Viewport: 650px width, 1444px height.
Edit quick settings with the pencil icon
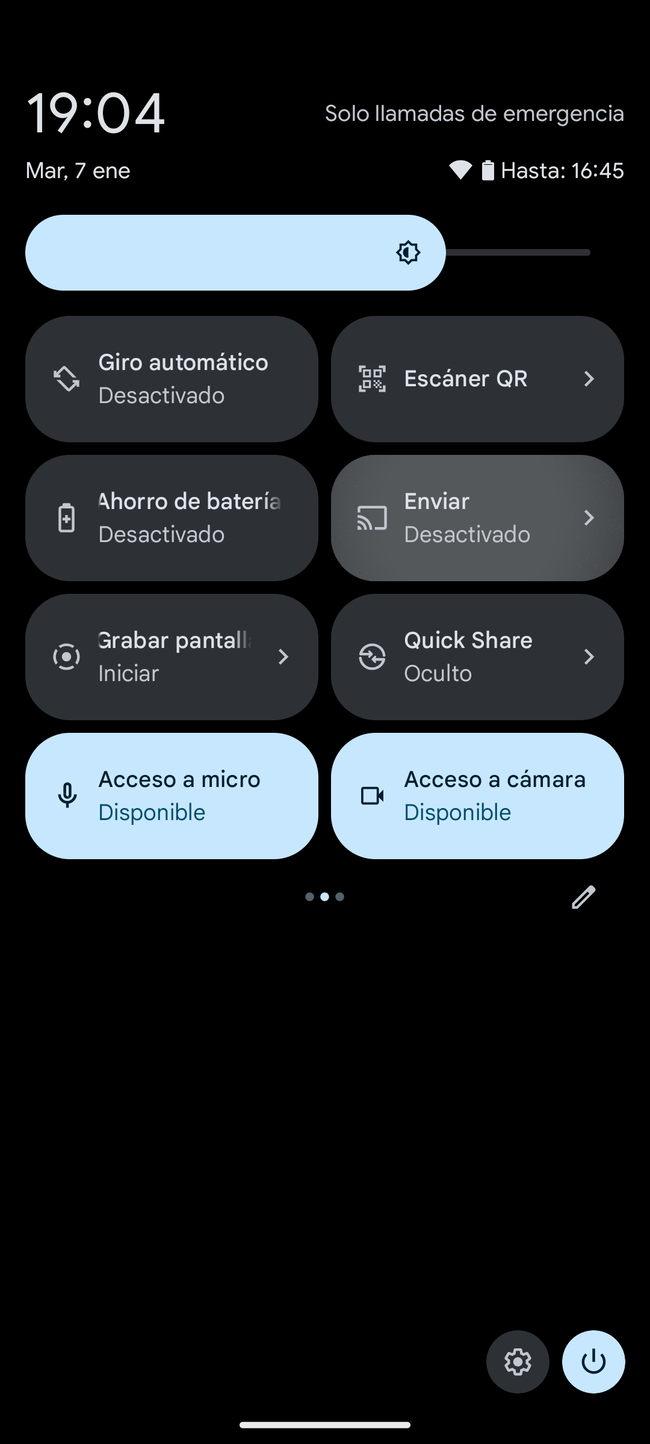tap(583, 897)
